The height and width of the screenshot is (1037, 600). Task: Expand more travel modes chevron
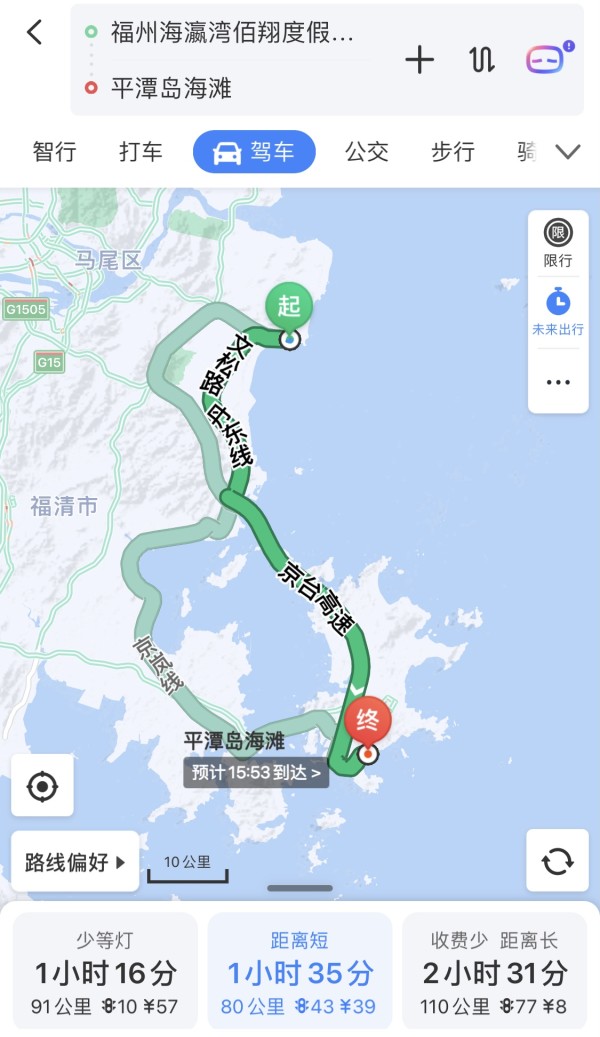[568, 152]
